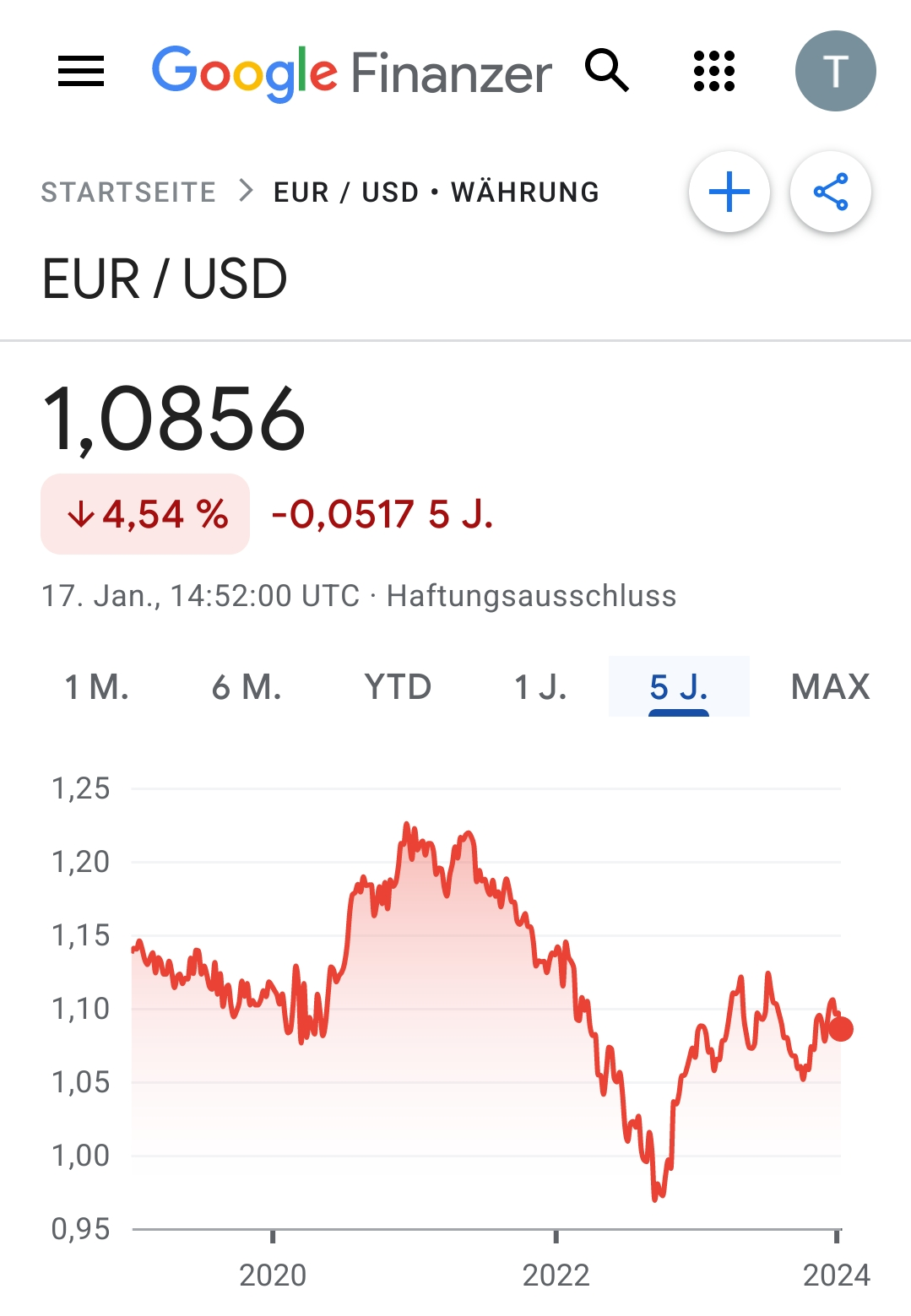Open the hamburger navigation menu
The height and width of the screenshot is (1316, 911).
(81, 71)
